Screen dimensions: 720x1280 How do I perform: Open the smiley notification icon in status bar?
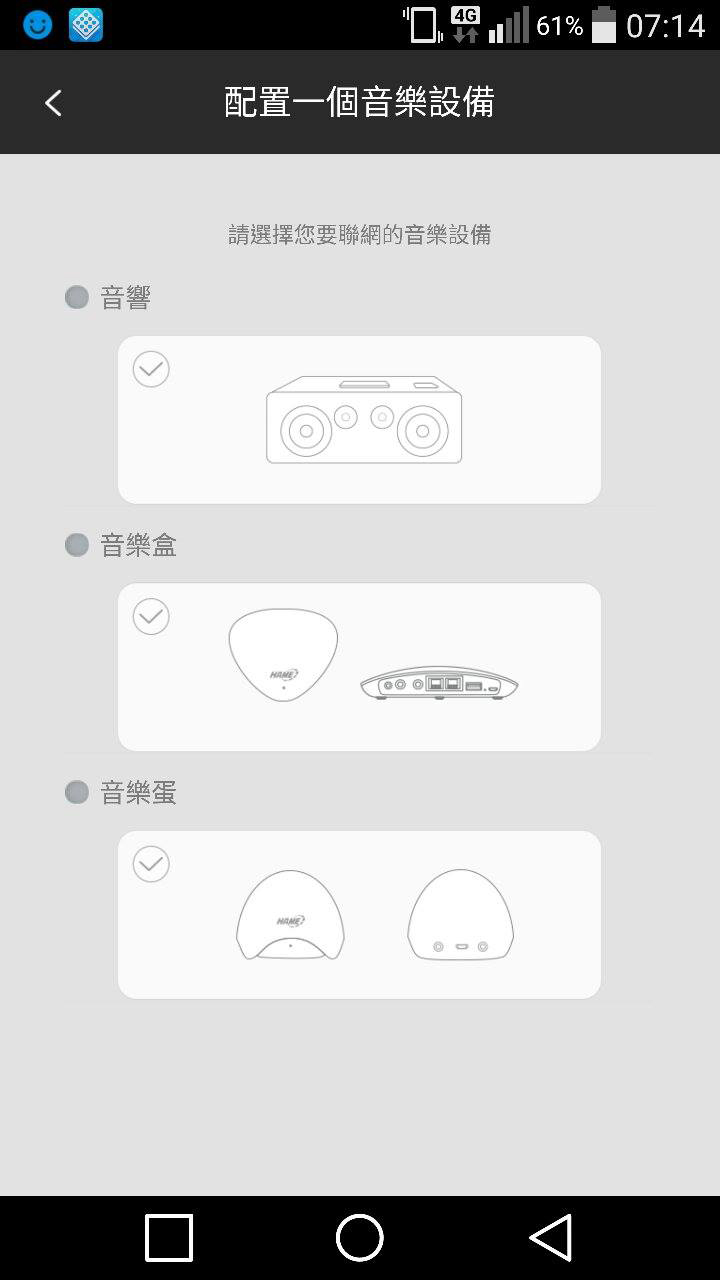pyautogui.click(x=36, y=25)
